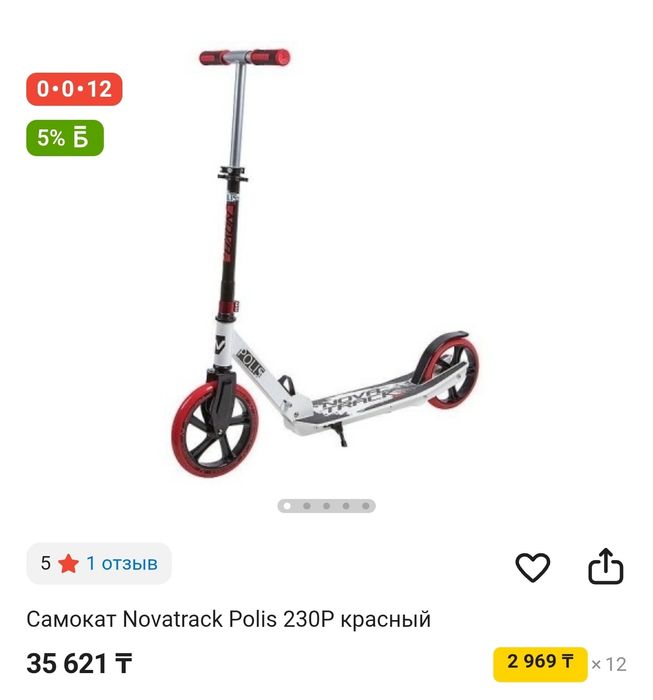Viewport: 653px width, 700px height.
Task: Open the 1 отзыв reviews link
Action: [x=121, y=564]
